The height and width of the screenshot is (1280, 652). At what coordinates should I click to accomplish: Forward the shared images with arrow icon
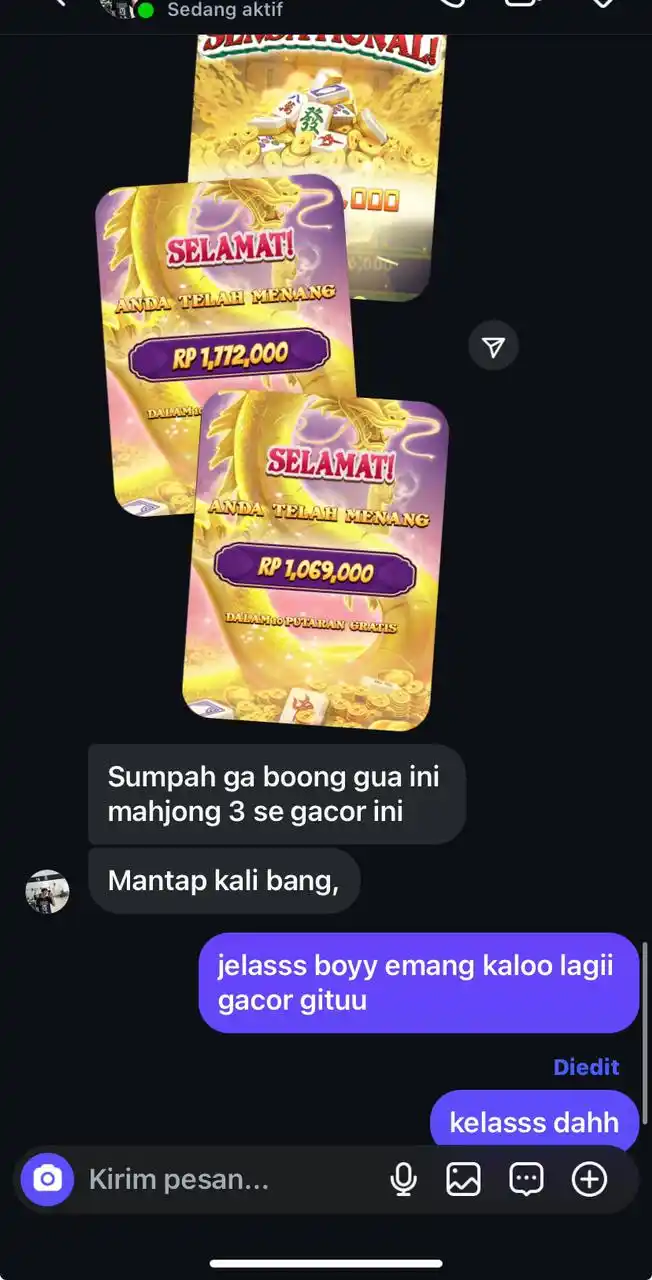(493, 347)
